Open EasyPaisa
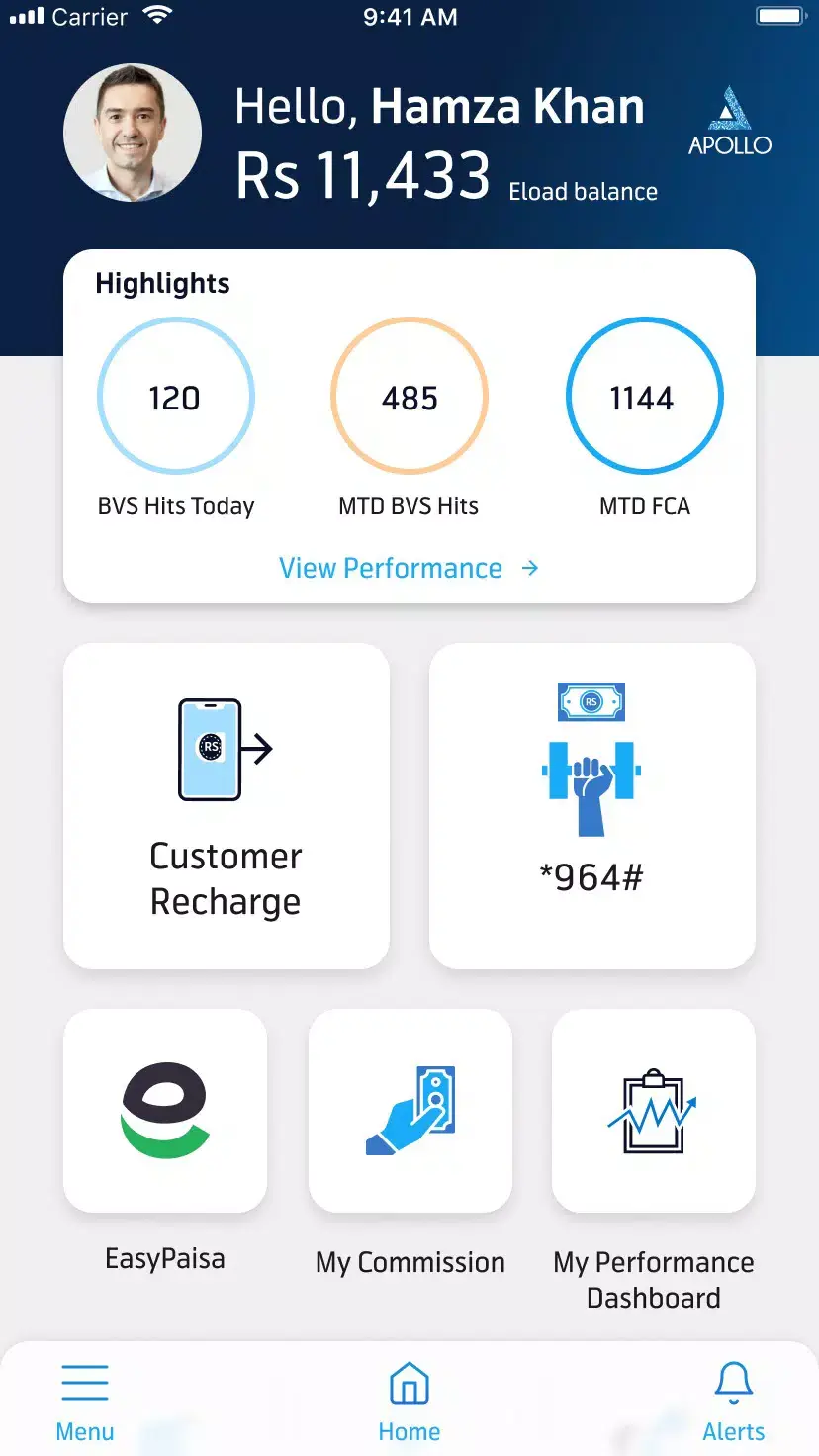The height and width of the screenshot is (1456, 819). coord(164,1111)
